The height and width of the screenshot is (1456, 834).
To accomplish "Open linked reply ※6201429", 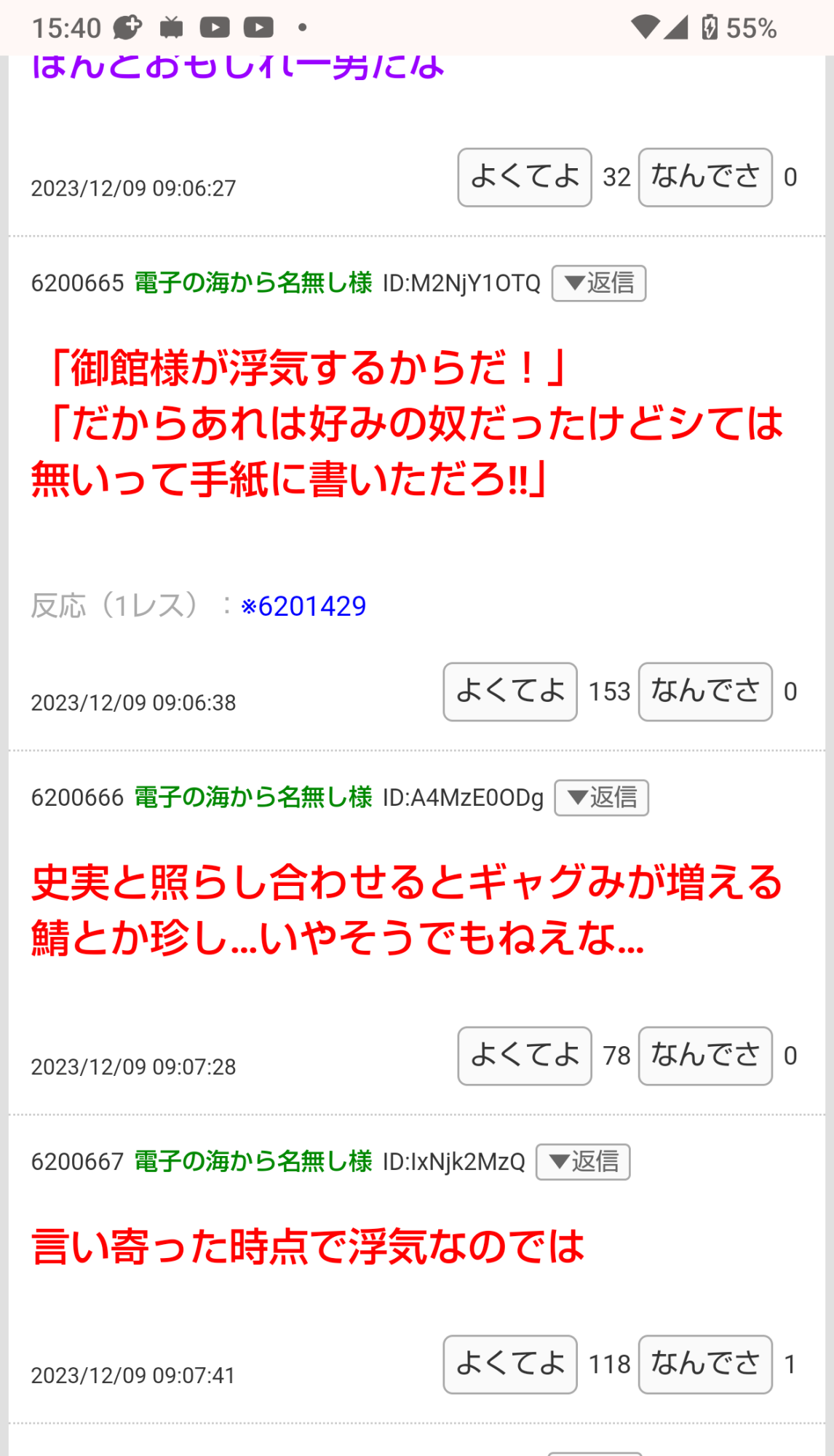I will click(x=303, y=606).
